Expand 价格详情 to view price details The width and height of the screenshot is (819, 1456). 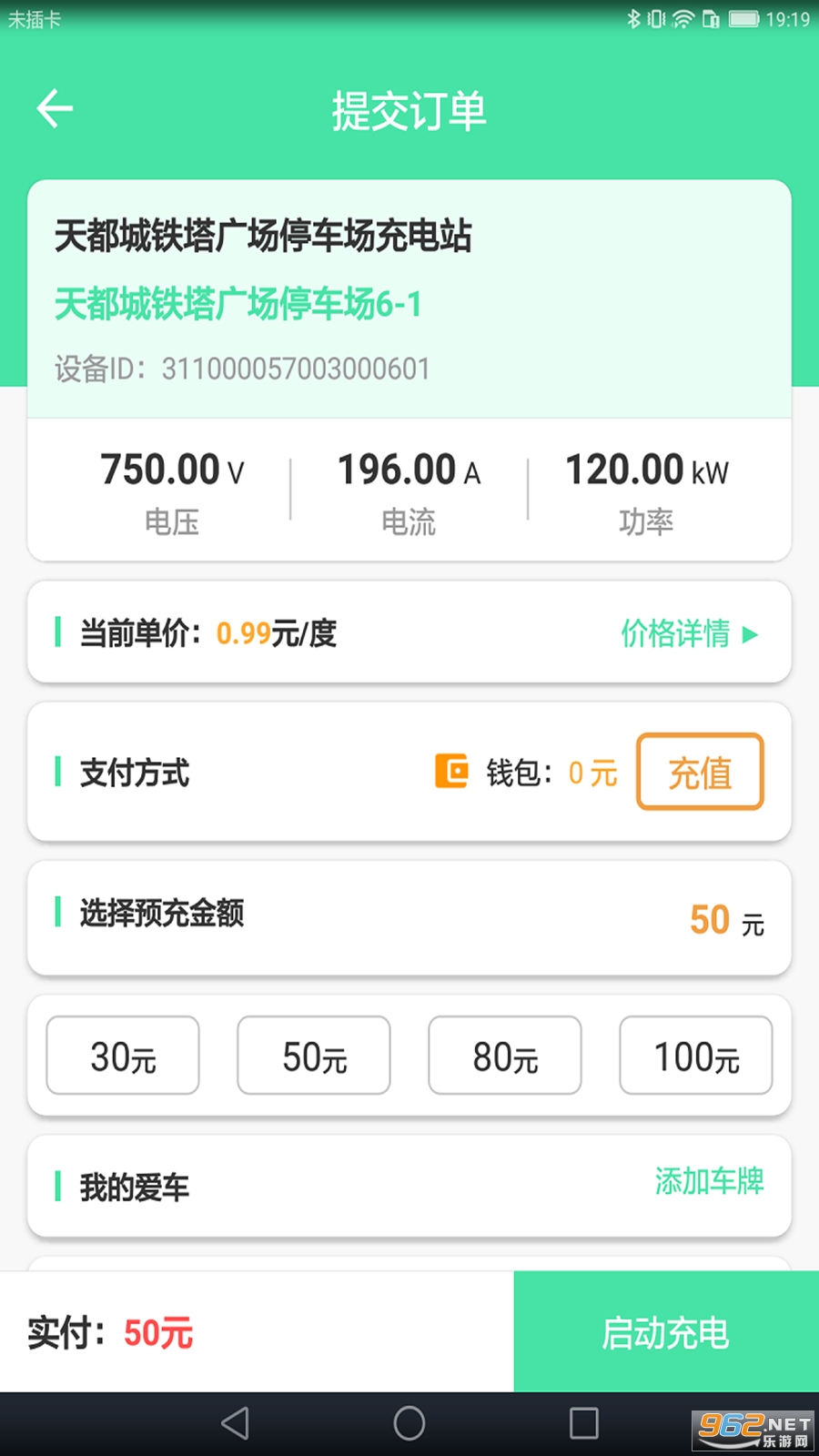(x=691, y=633)
